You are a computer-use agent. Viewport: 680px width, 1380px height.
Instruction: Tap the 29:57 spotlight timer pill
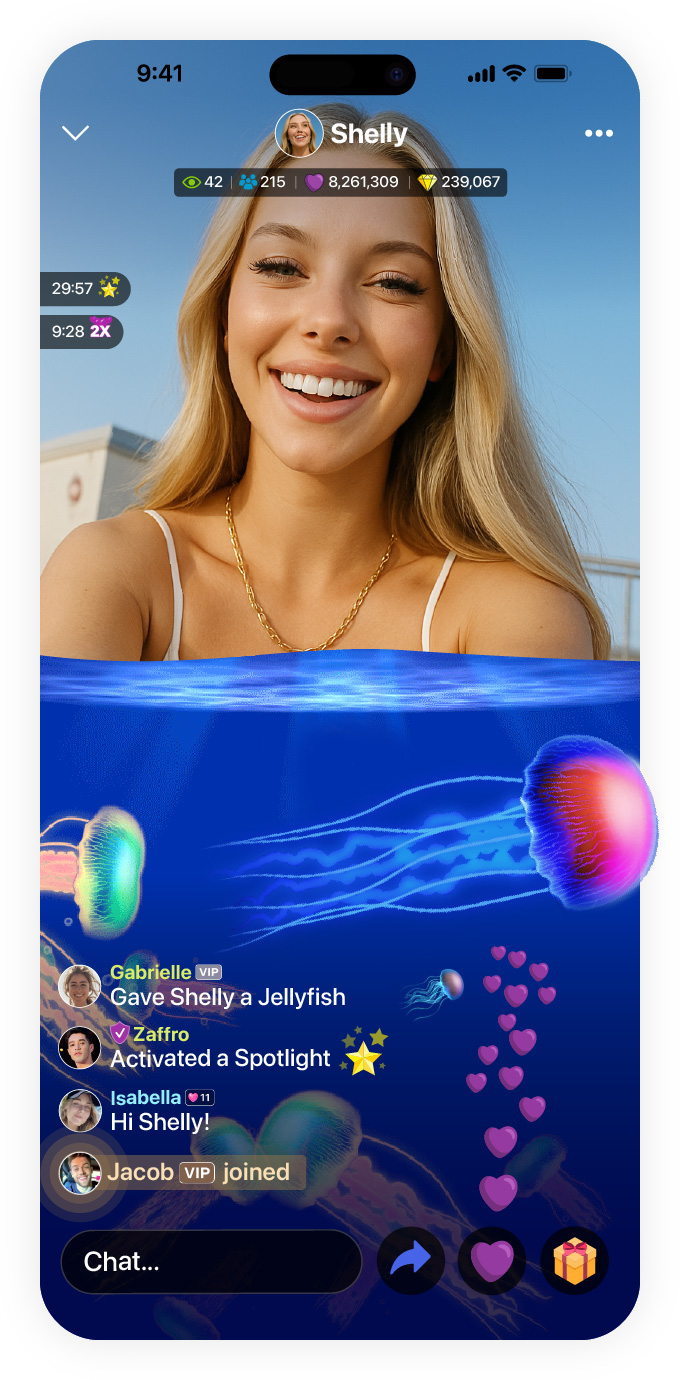point(85,289)
